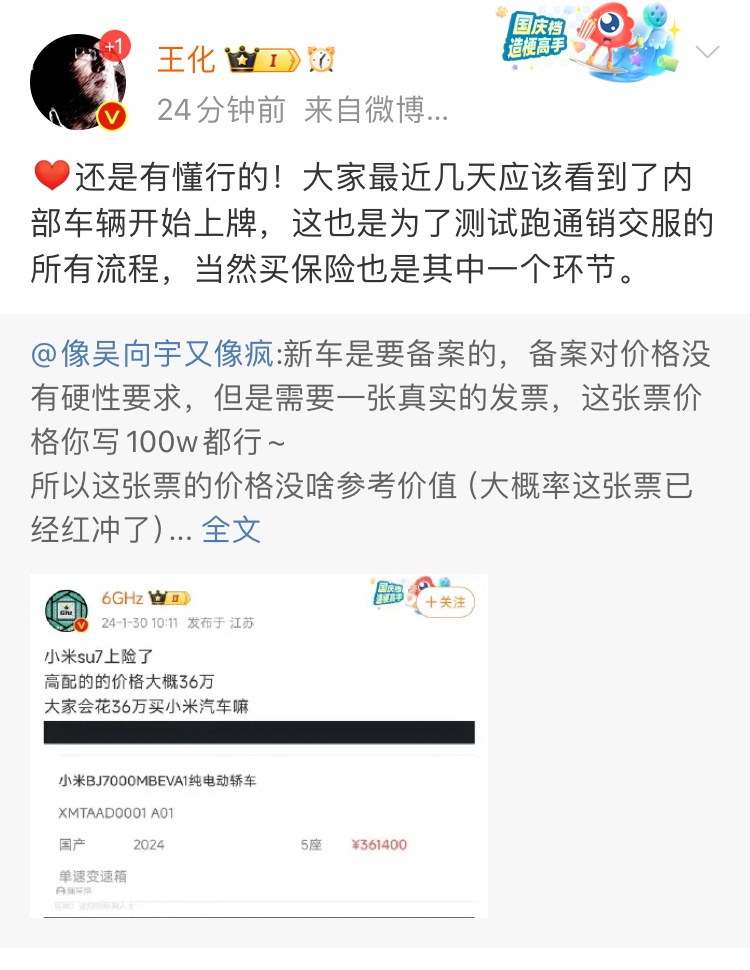The height and width of the screenshot is (970, 750).
Task: Expand the reposted text via 全文
Action: click(231, 529)
